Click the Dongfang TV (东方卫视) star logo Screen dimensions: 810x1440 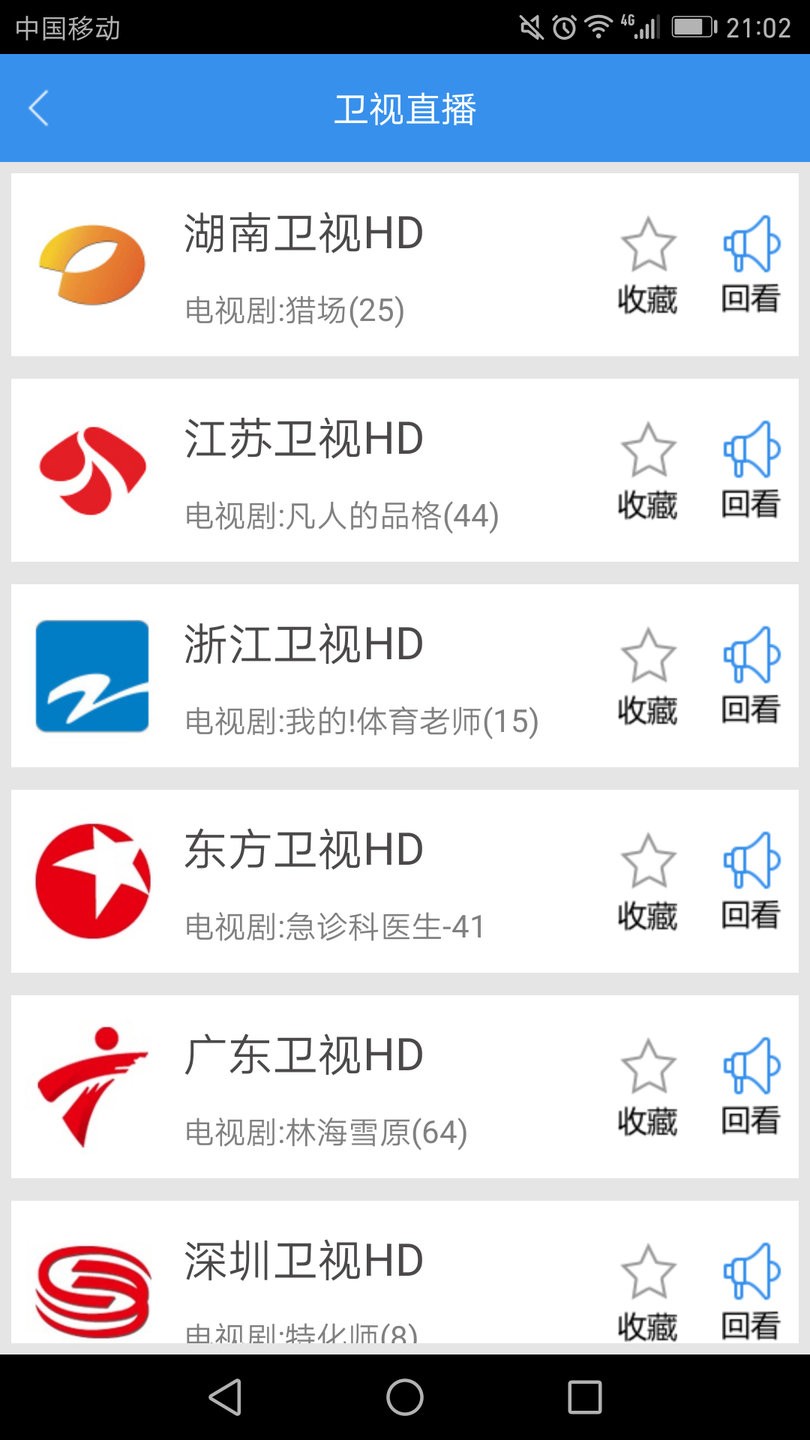pyautogui.click(x=92, y=880)
